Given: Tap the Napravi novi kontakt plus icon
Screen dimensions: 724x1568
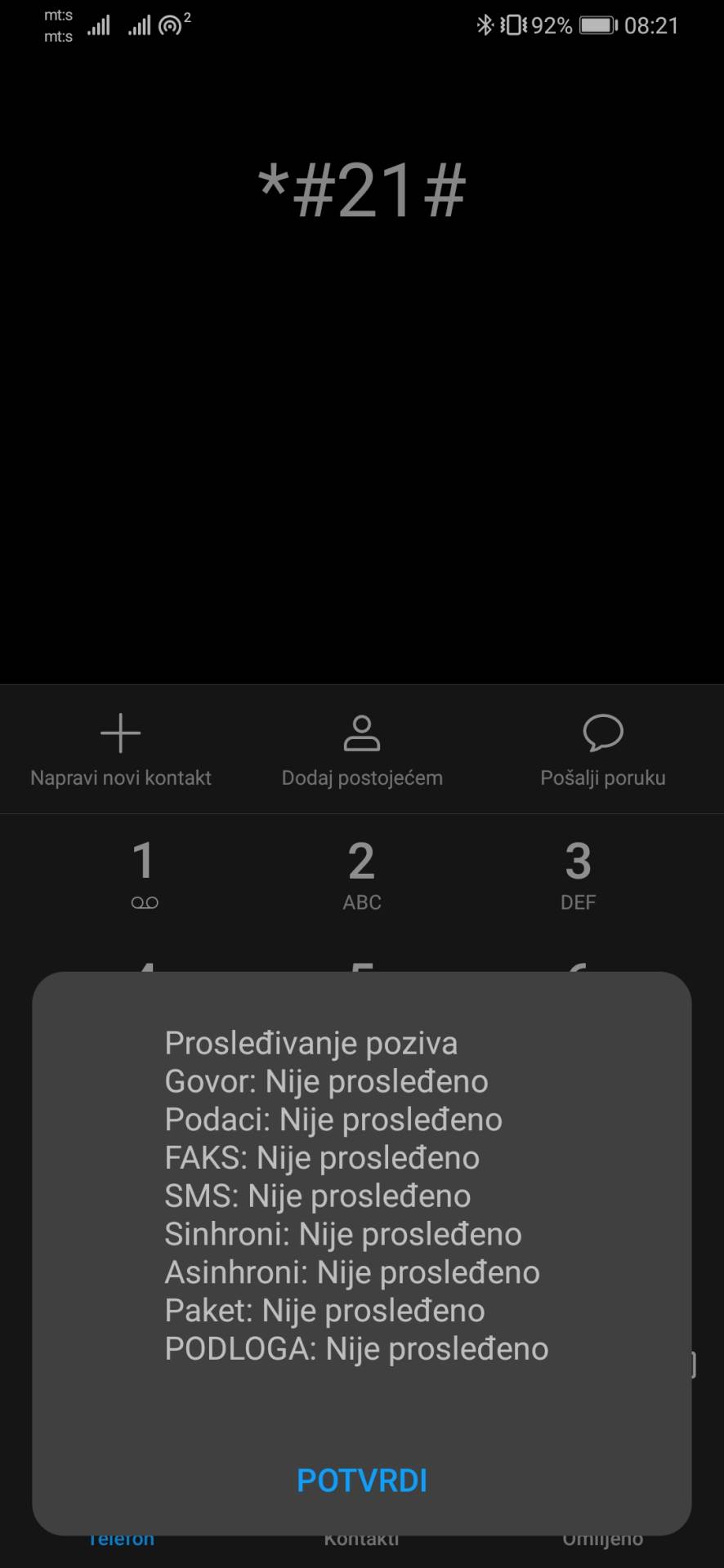Looking at the screenshot, I should (120, 733).
